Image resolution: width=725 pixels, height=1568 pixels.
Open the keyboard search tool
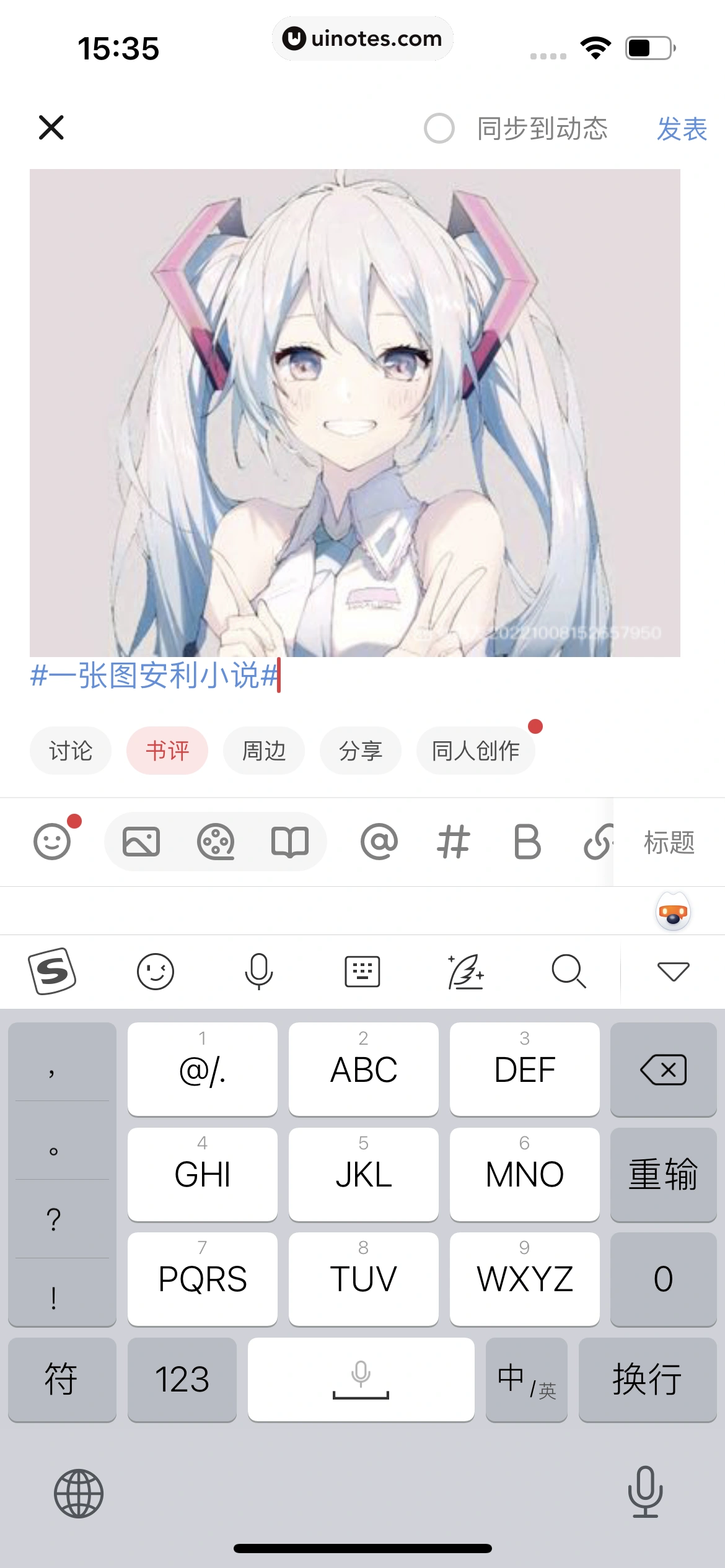[x=568, y=970]
